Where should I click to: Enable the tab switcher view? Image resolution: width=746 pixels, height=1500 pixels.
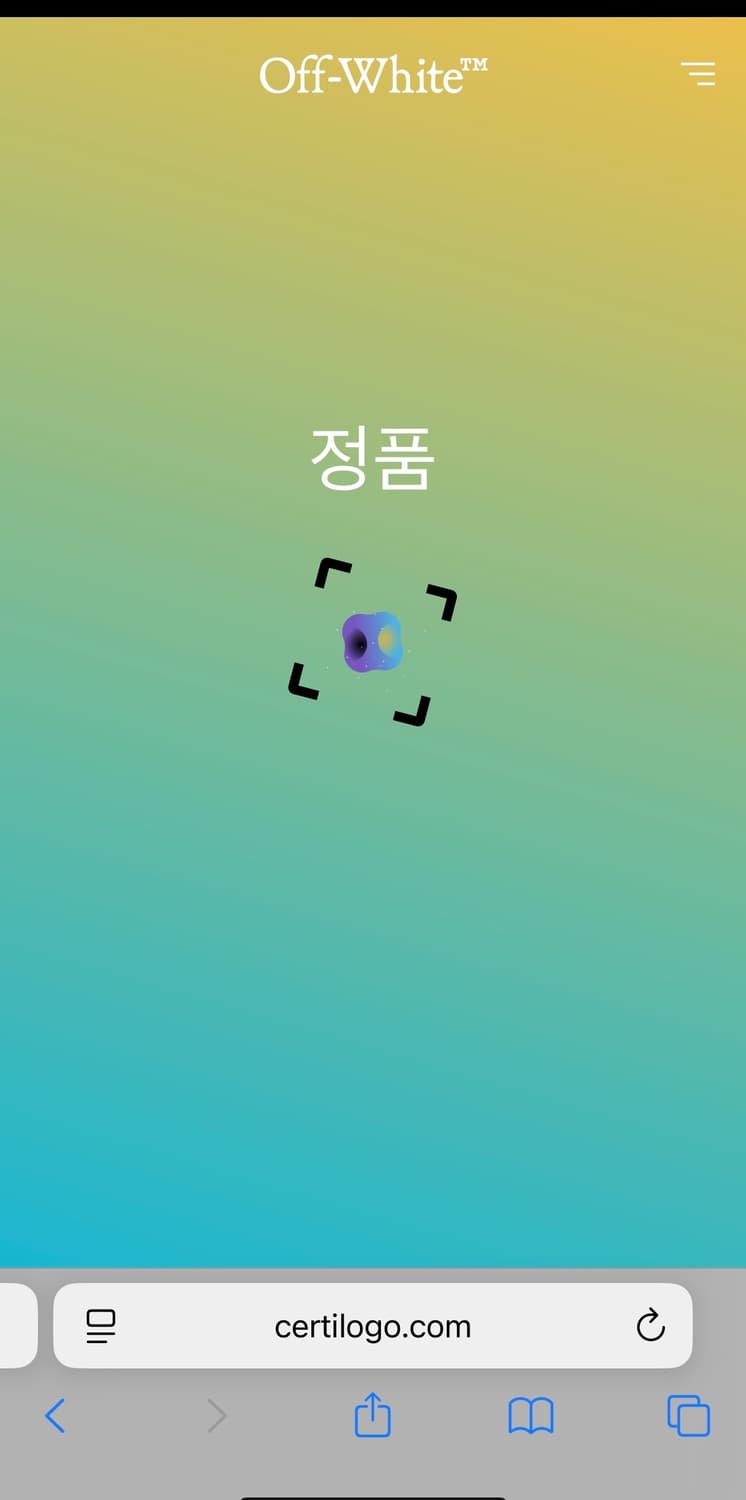(688, 1416)
